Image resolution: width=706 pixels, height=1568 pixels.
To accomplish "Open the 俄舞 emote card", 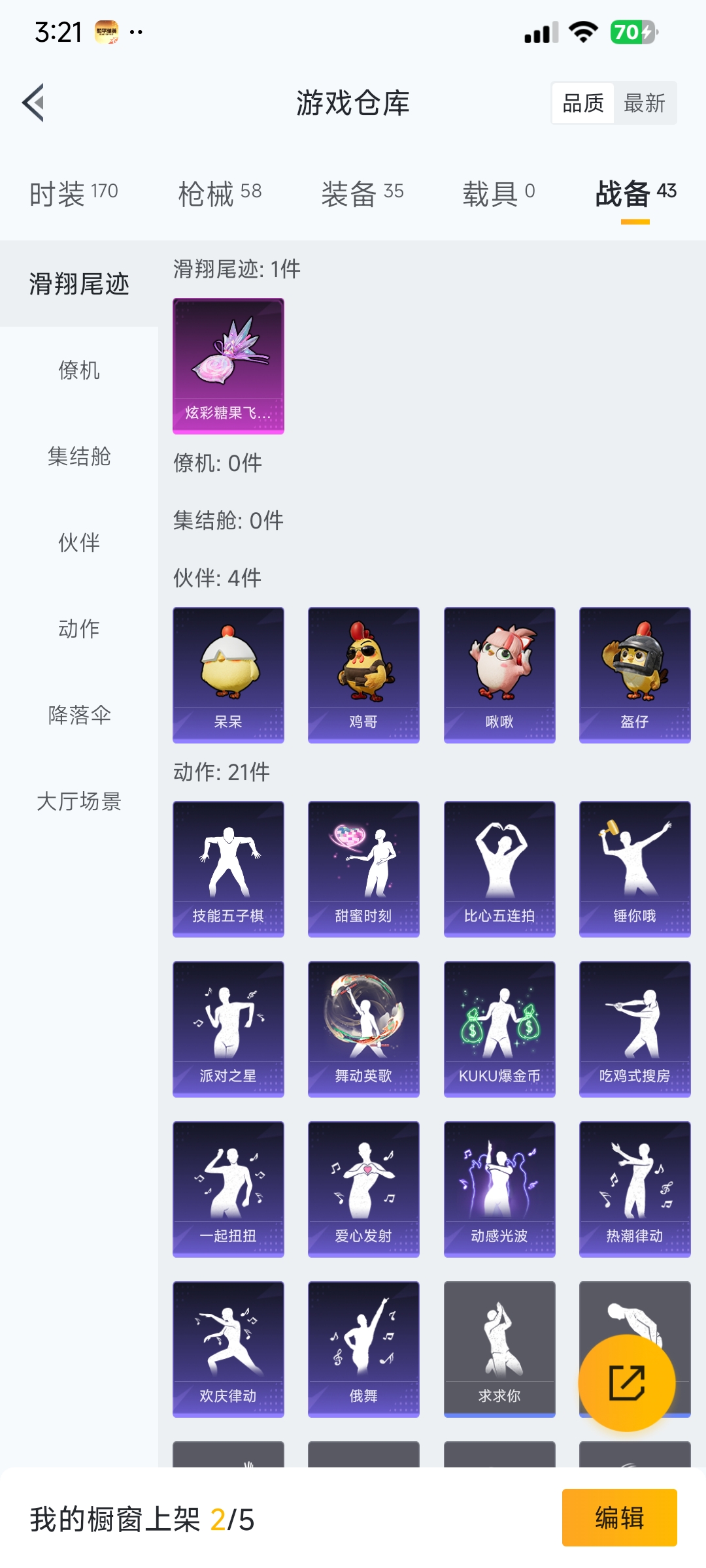I will [363, 1349].
